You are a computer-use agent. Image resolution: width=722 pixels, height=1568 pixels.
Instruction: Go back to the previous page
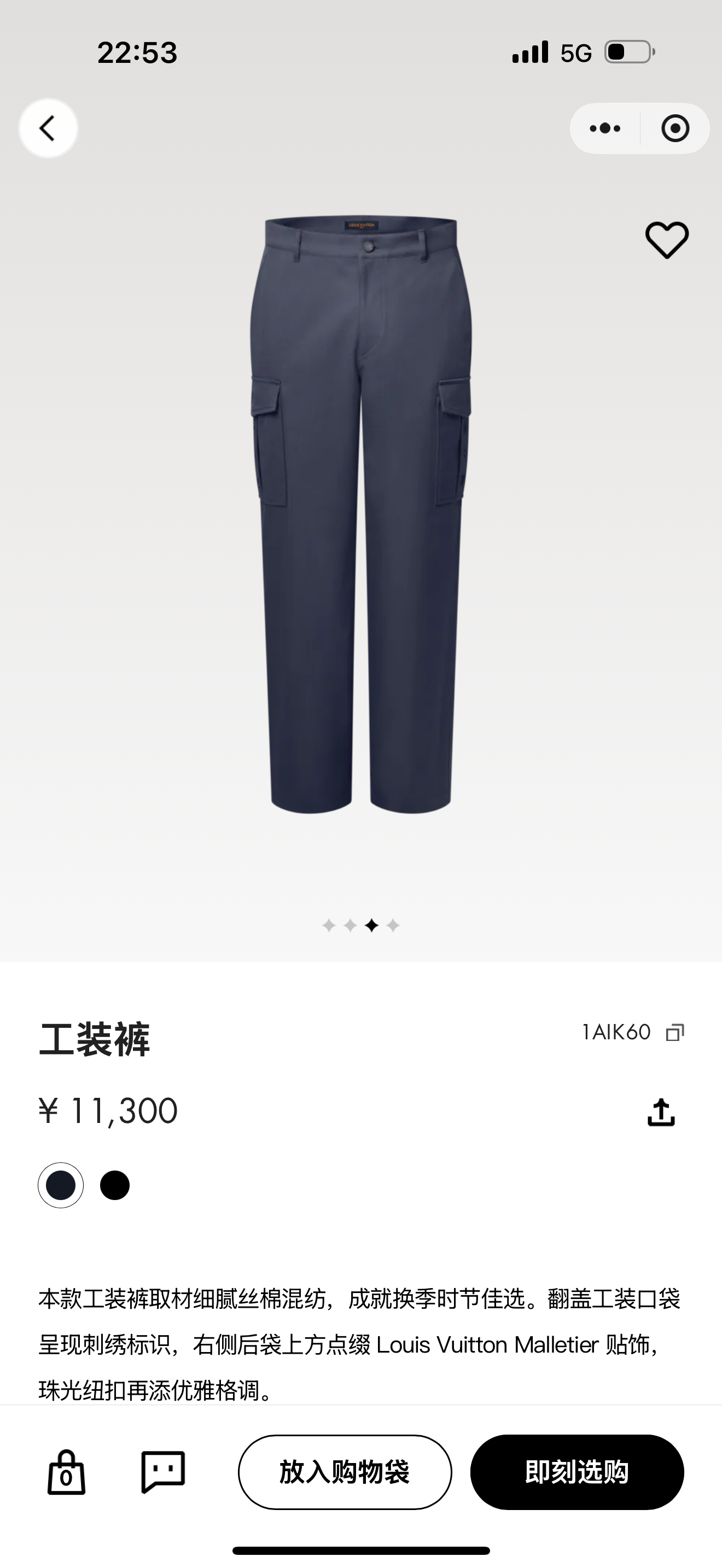click(48, 128)
